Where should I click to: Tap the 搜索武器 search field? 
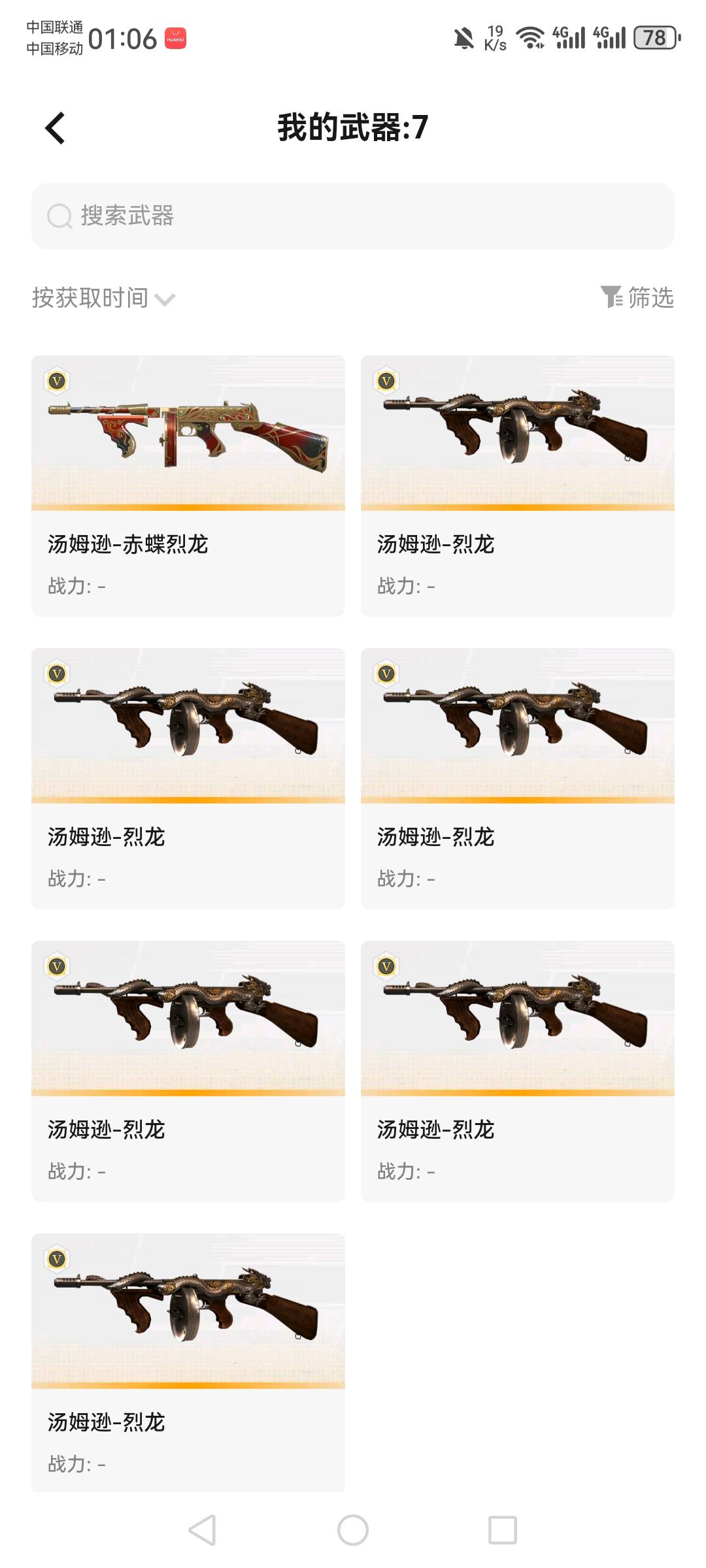click(353, 216)
